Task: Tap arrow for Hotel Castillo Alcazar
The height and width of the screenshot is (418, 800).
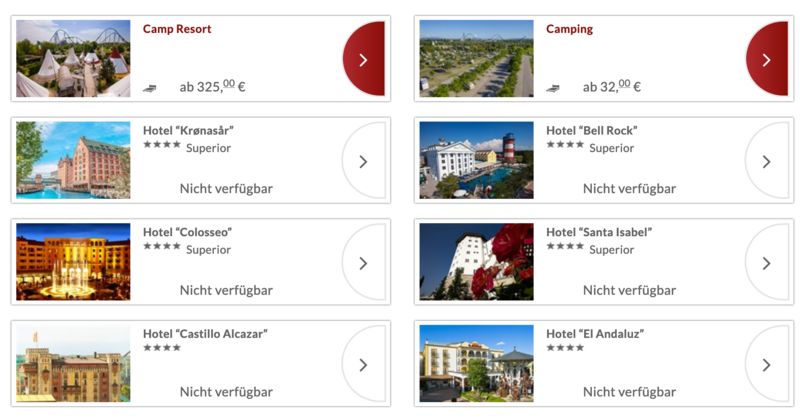Action: 364,365
